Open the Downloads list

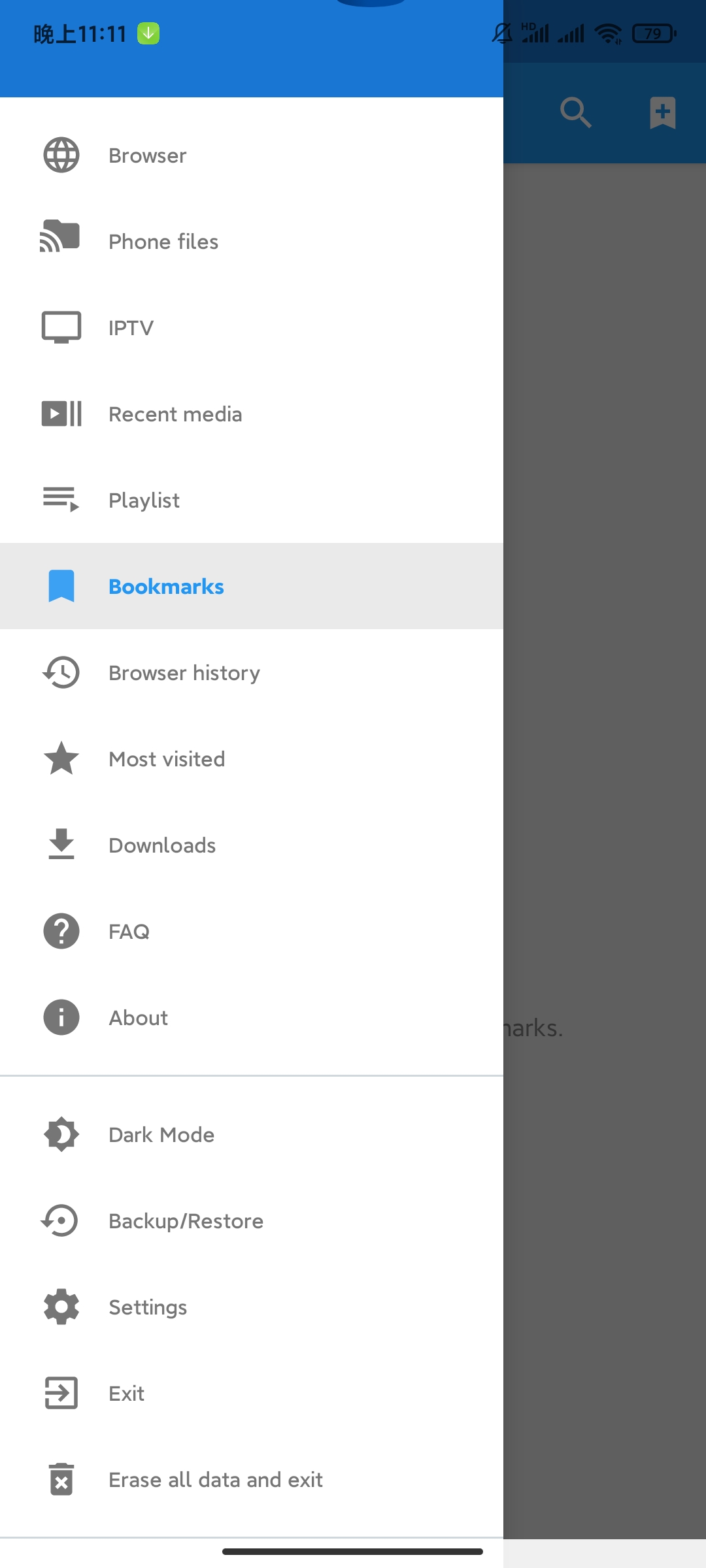[x=162, y=845]
